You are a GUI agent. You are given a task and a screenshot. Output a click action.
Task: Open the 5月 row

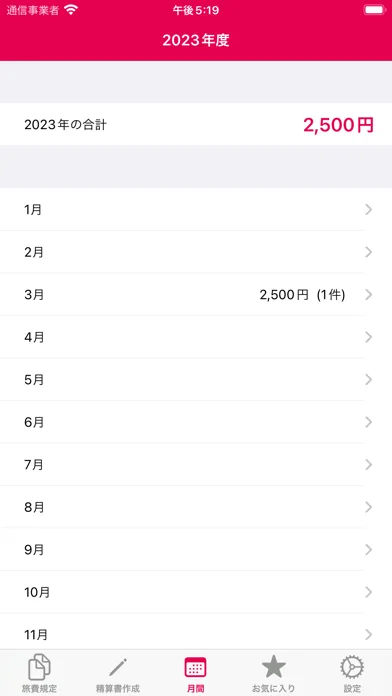click(x=196, y=380)
